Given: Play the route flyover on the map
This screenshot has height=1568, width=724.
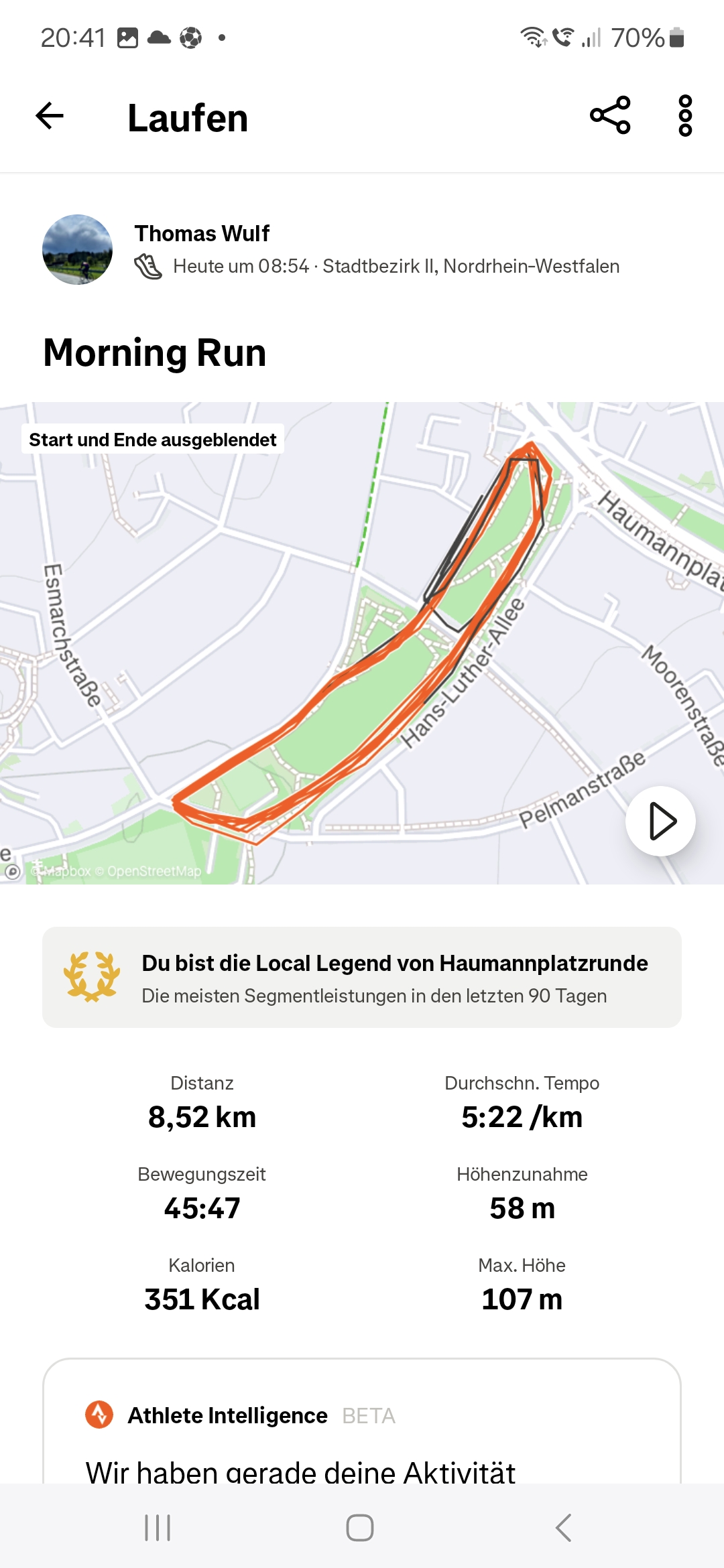Looking at the screenshot, I should click(x=660, y=821).
